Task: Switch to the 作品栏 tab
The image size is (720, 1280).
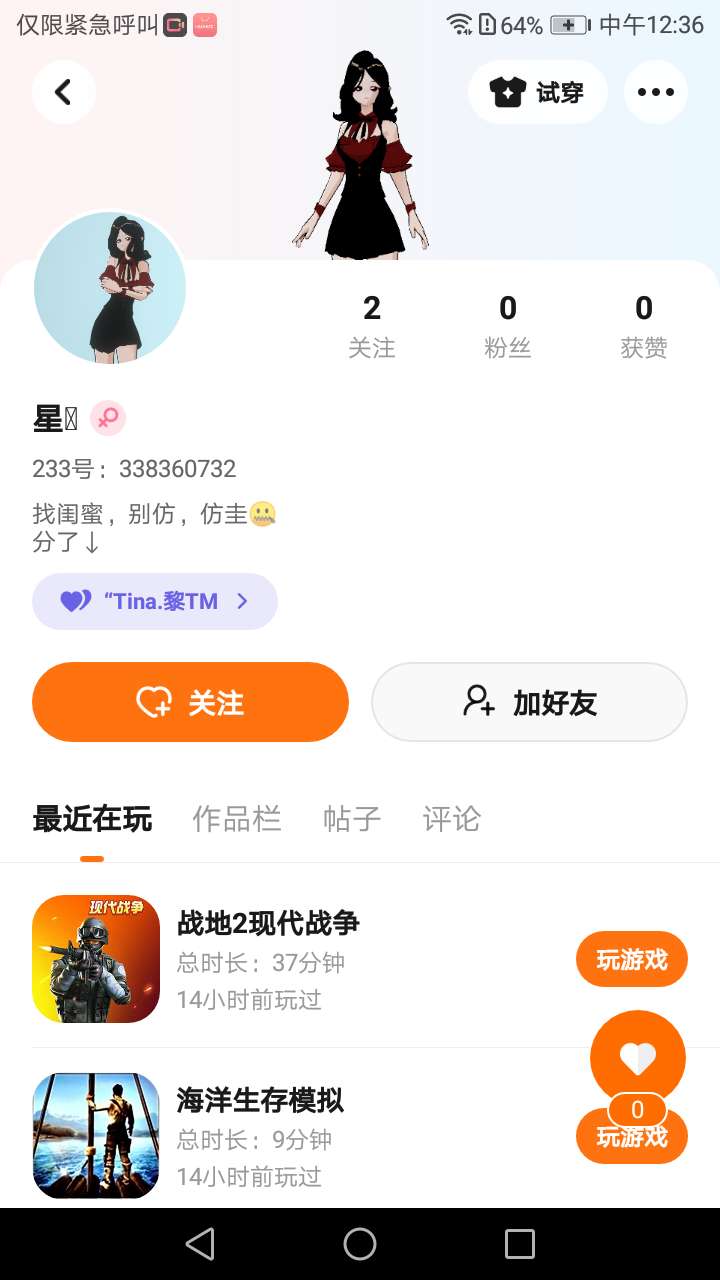Action: click(x=237, y=819)
